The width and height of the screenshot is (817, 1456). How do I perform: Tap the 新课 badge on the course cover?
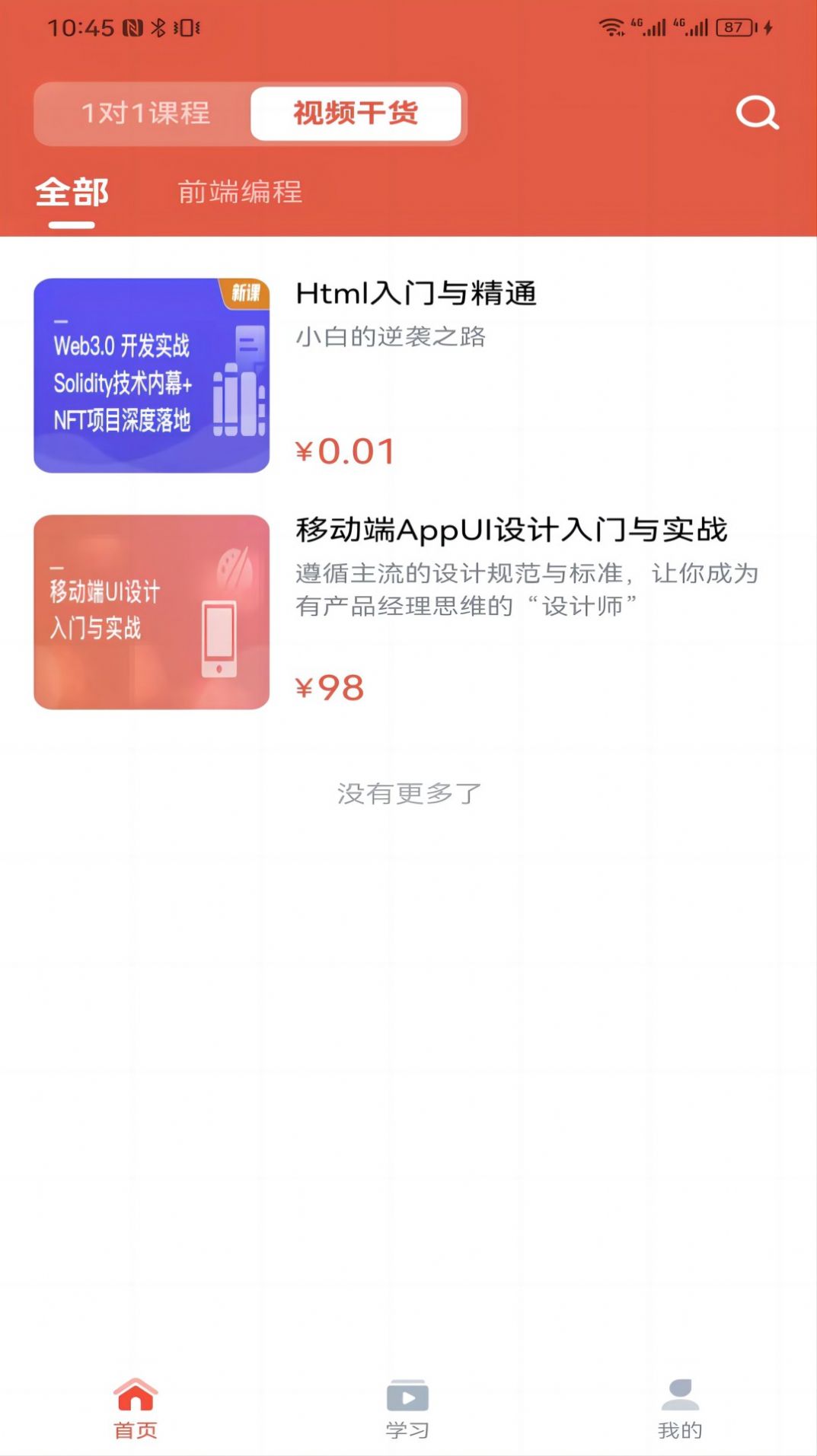click(x=247, y=294)
